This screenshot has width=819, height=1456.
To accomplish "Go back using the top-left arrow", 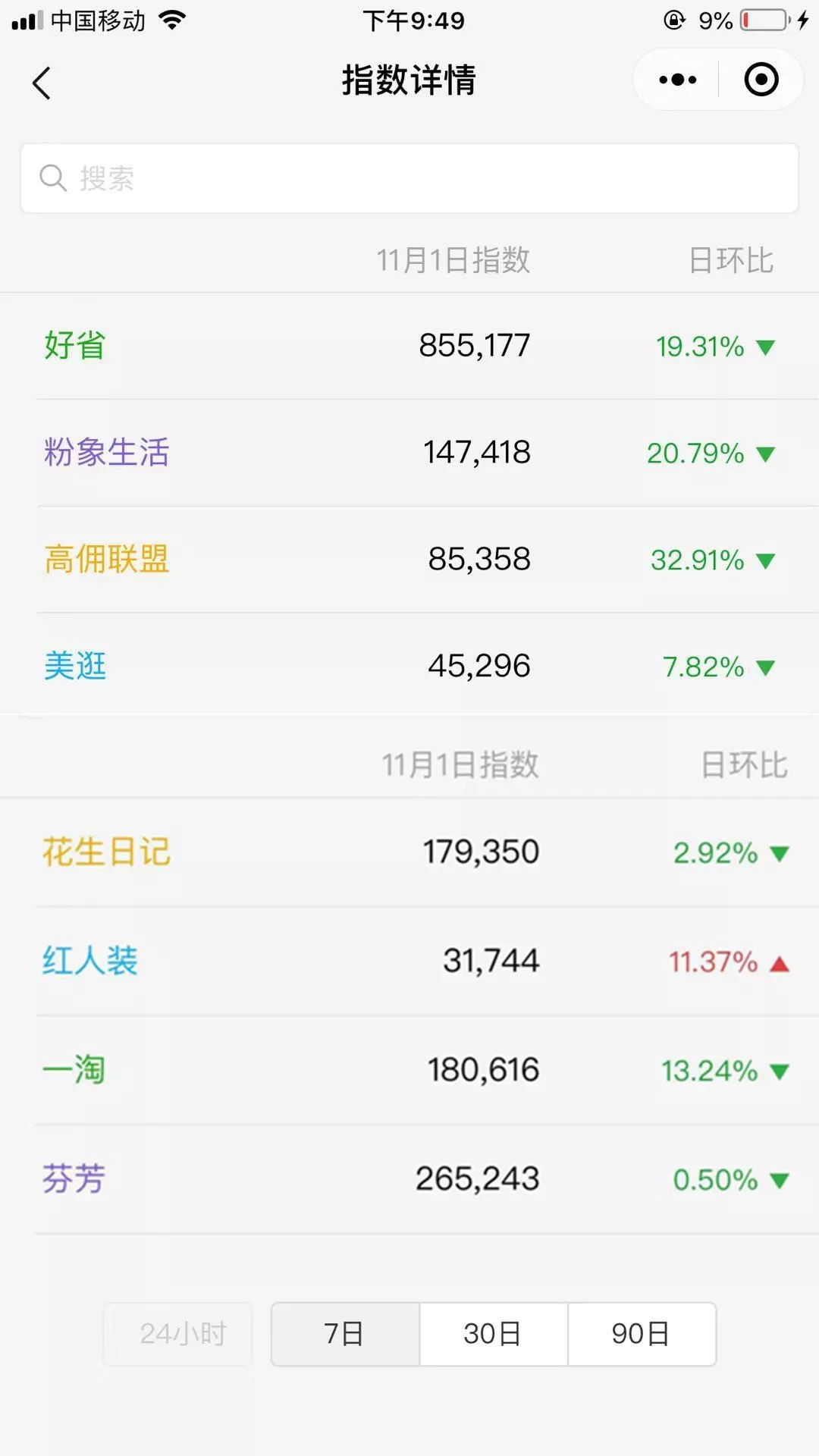I will click(42, 83).
